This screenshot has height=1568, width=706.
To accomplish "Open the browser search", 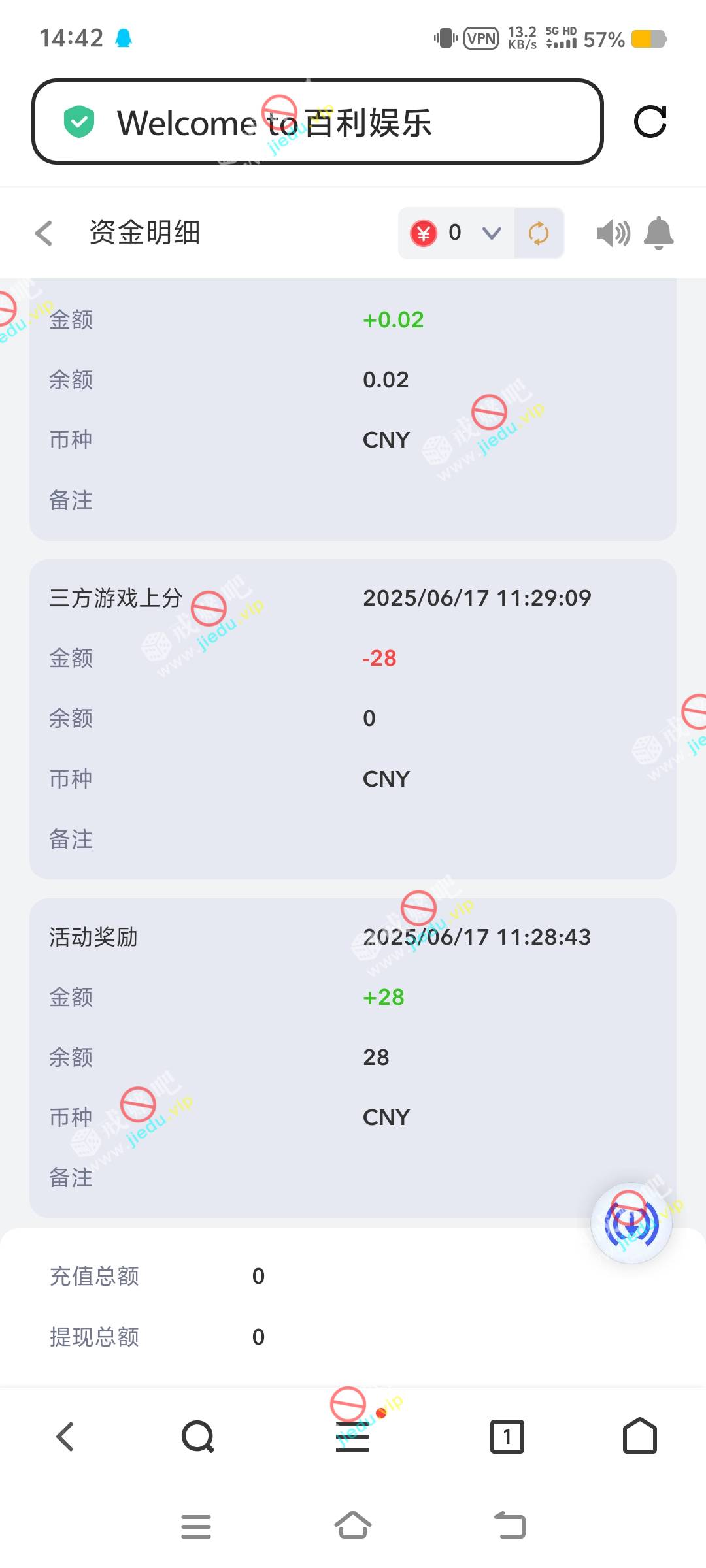I will tap(197, 1437).
